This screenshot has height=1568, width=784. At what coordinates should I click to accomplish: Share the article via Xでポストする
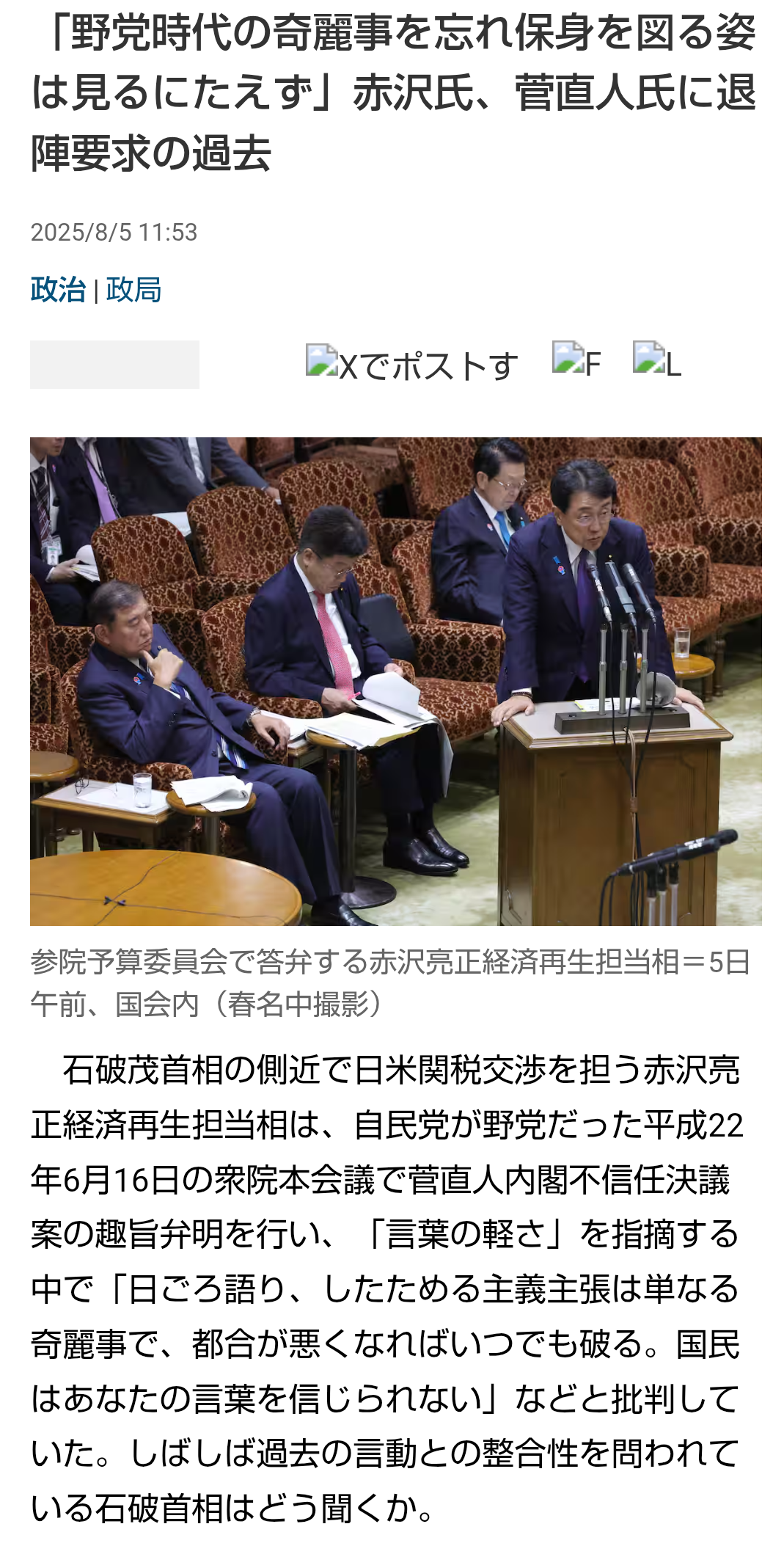pos(412,365)
